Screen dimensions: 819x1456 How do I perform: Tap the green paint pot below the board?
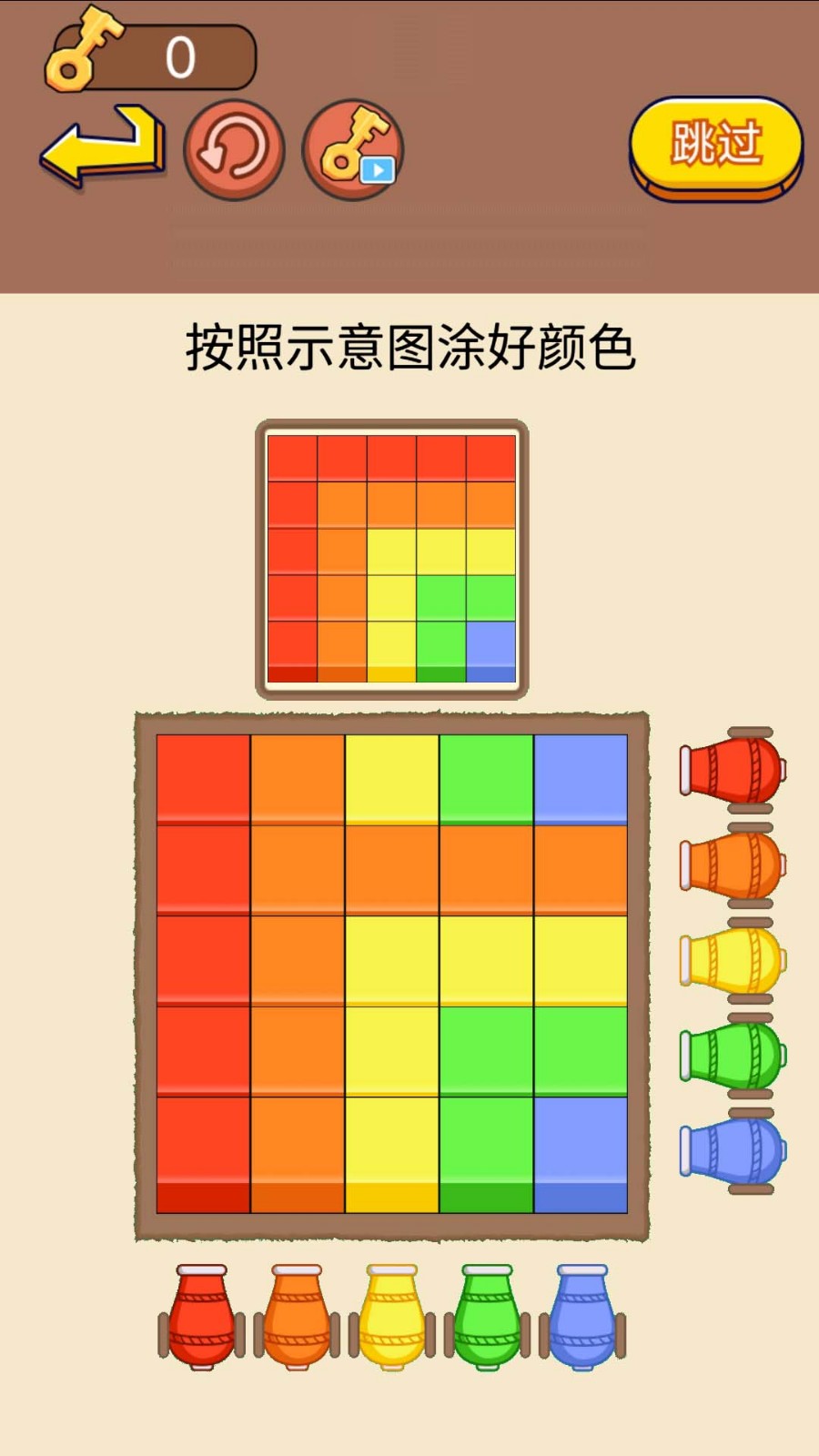pos(487,1317)
